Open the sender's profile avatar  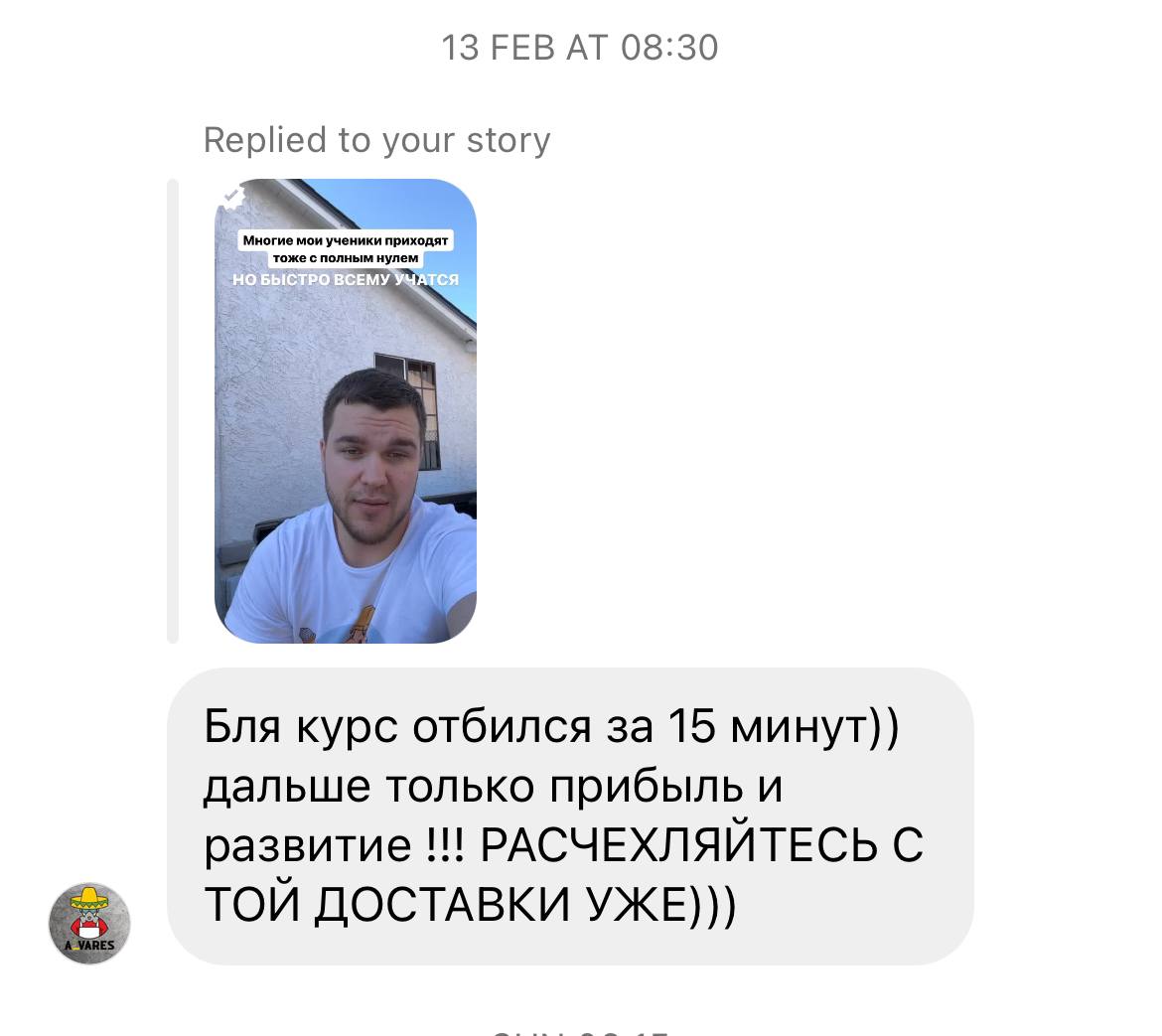point(89,923)
